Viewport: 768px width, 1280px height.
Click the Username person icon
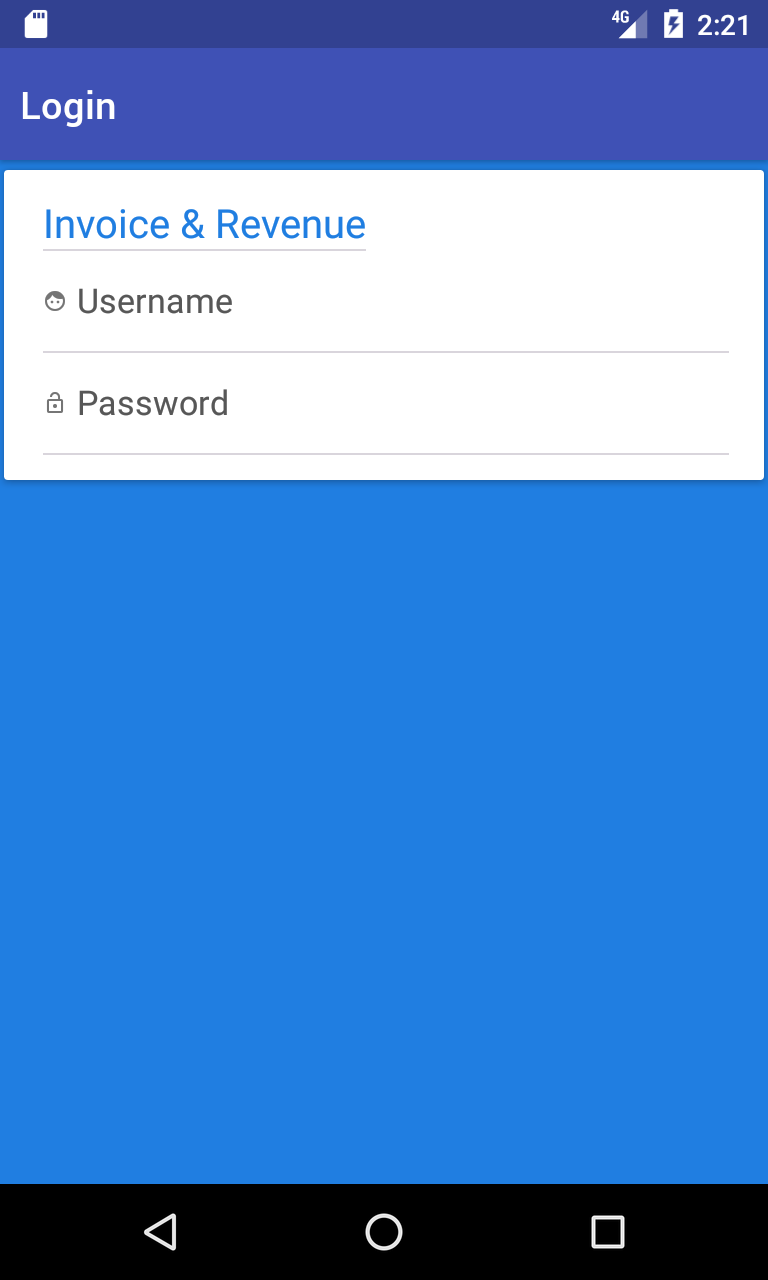(x=54, y=300)
